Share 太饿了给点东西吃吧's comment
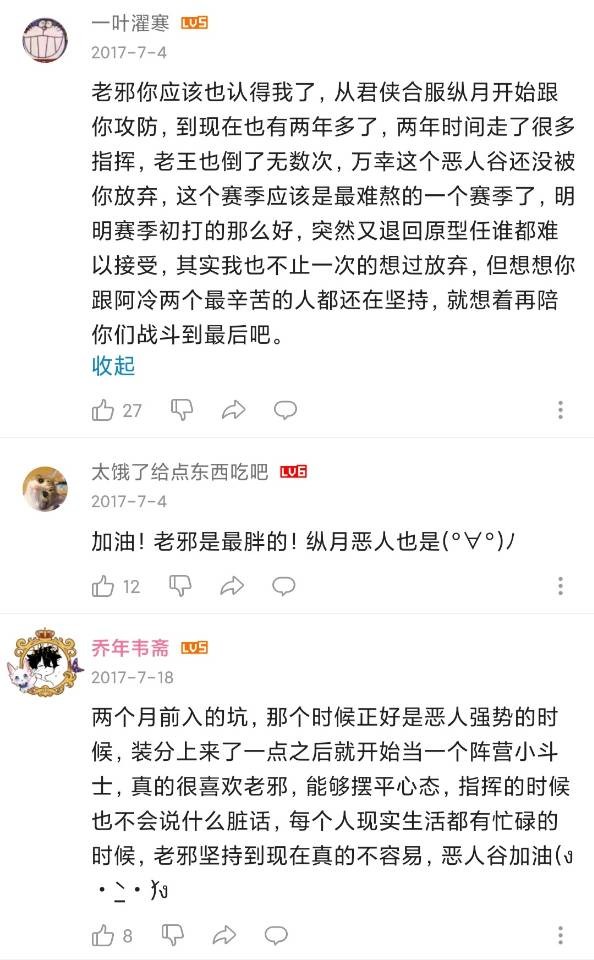The image size is (594, 960). (232, 586)
